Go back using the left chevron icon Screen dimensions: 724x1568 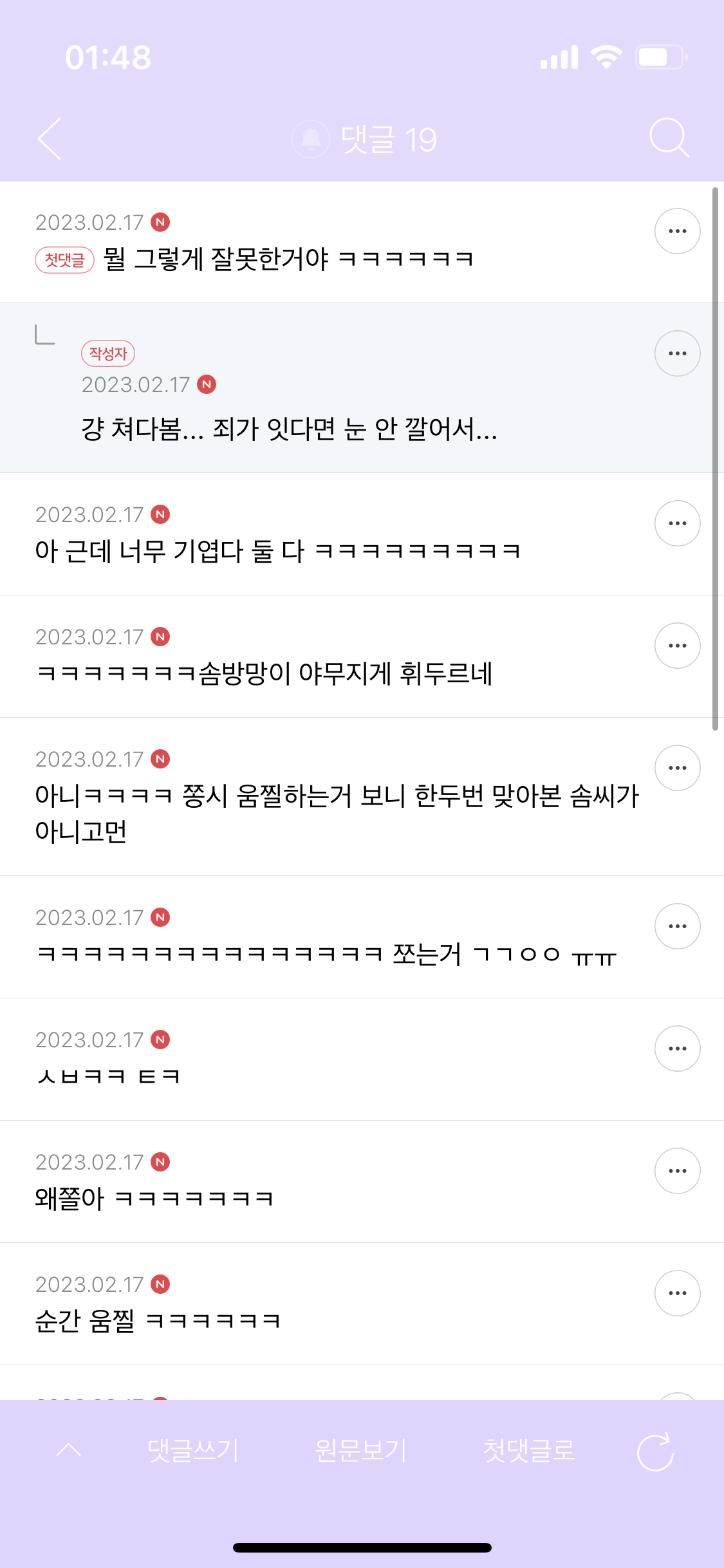click(x=51, y=138)
